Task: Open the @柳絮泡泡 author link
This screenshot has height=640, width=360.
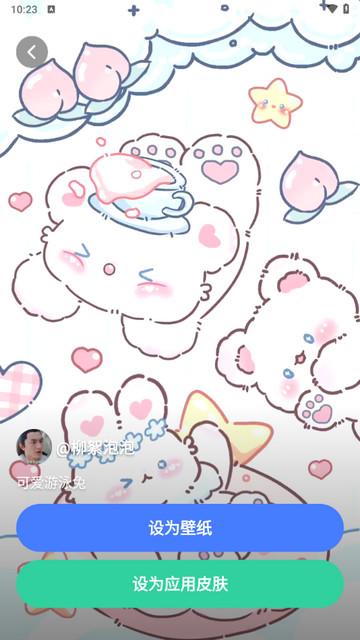Action: click(x=95, y=449)
